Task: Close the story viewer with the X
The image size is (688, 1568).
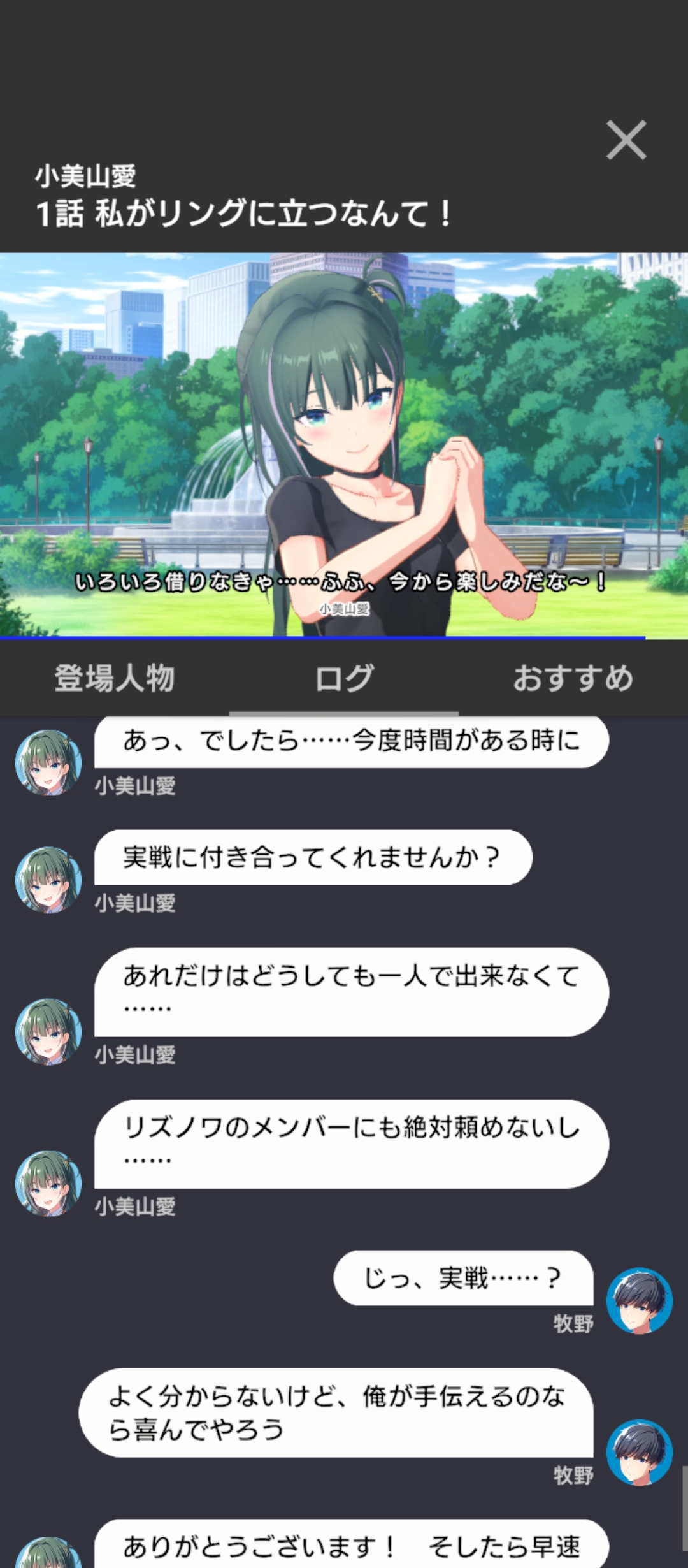Action: (626, 140)
